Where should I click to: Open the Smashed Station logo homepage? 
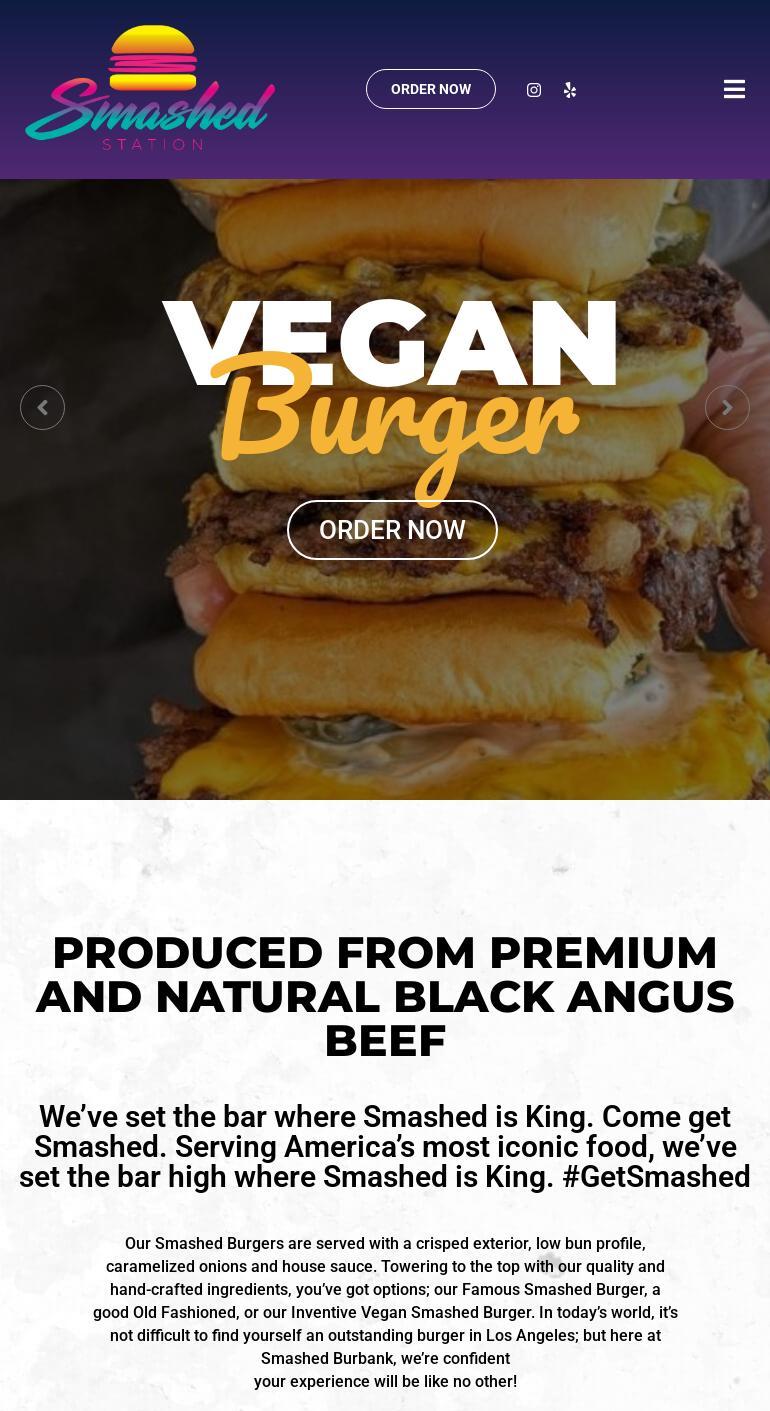tap(150, 88)
